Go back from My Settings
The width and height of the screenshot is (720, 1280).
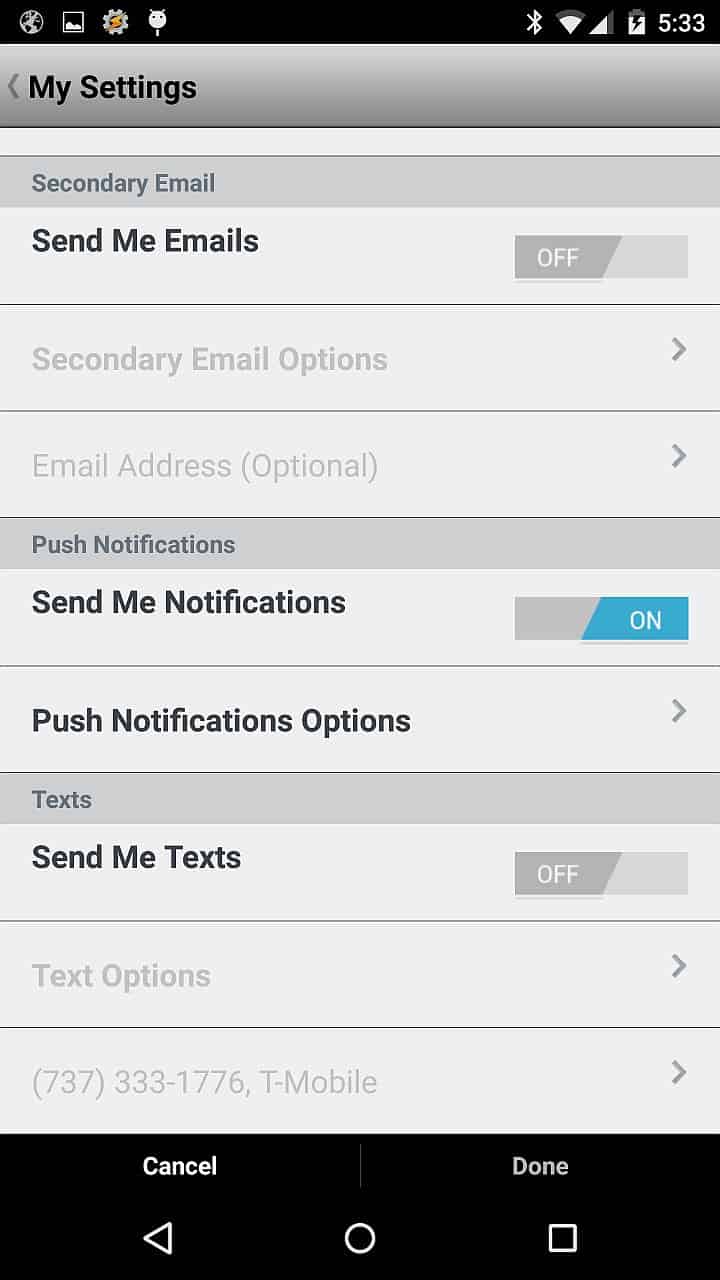pyautogui.click(x=102, y=87)
